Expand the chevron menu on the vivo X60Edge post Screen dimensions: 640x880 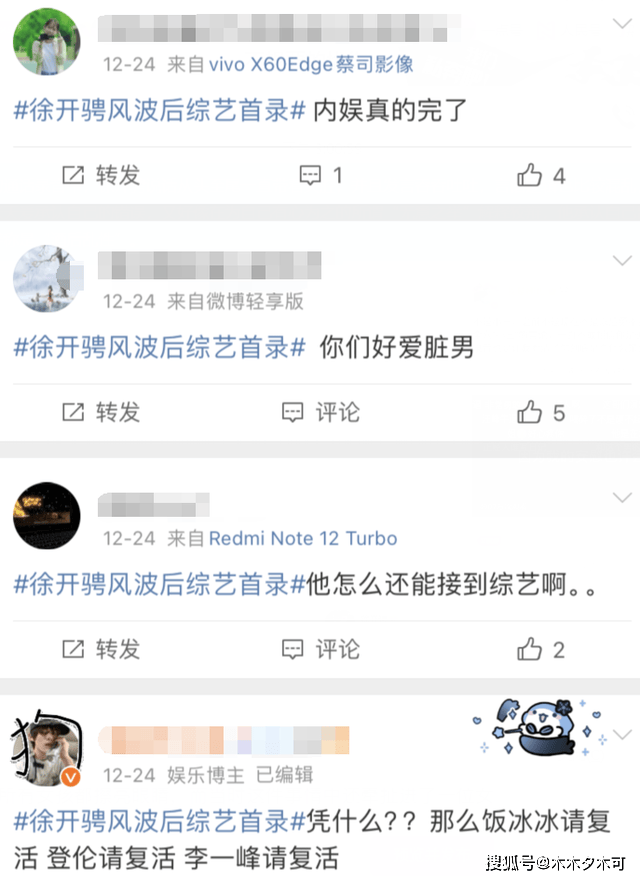tap(621, 22)
